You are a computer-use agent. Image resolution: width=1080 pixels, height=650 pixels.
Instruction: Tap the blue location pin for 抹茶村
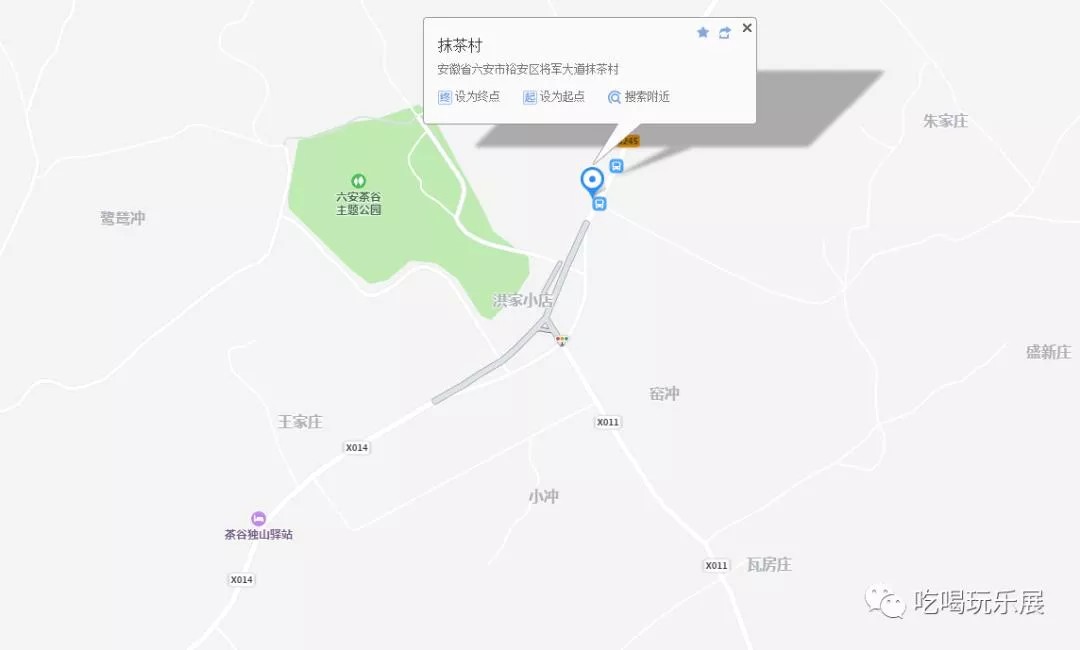tap(592, 181)
